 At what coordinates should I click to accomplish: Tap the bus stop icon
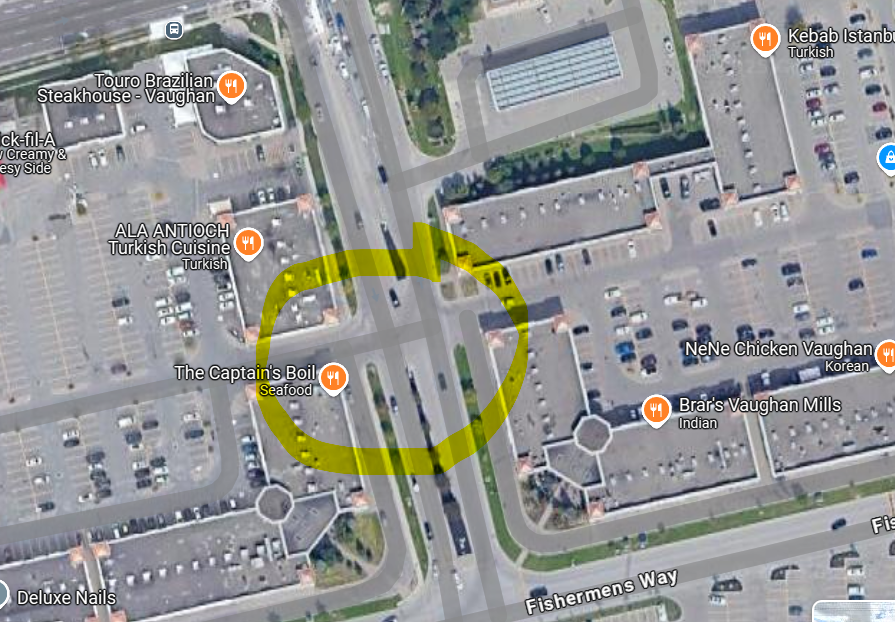tap(175, 29)
